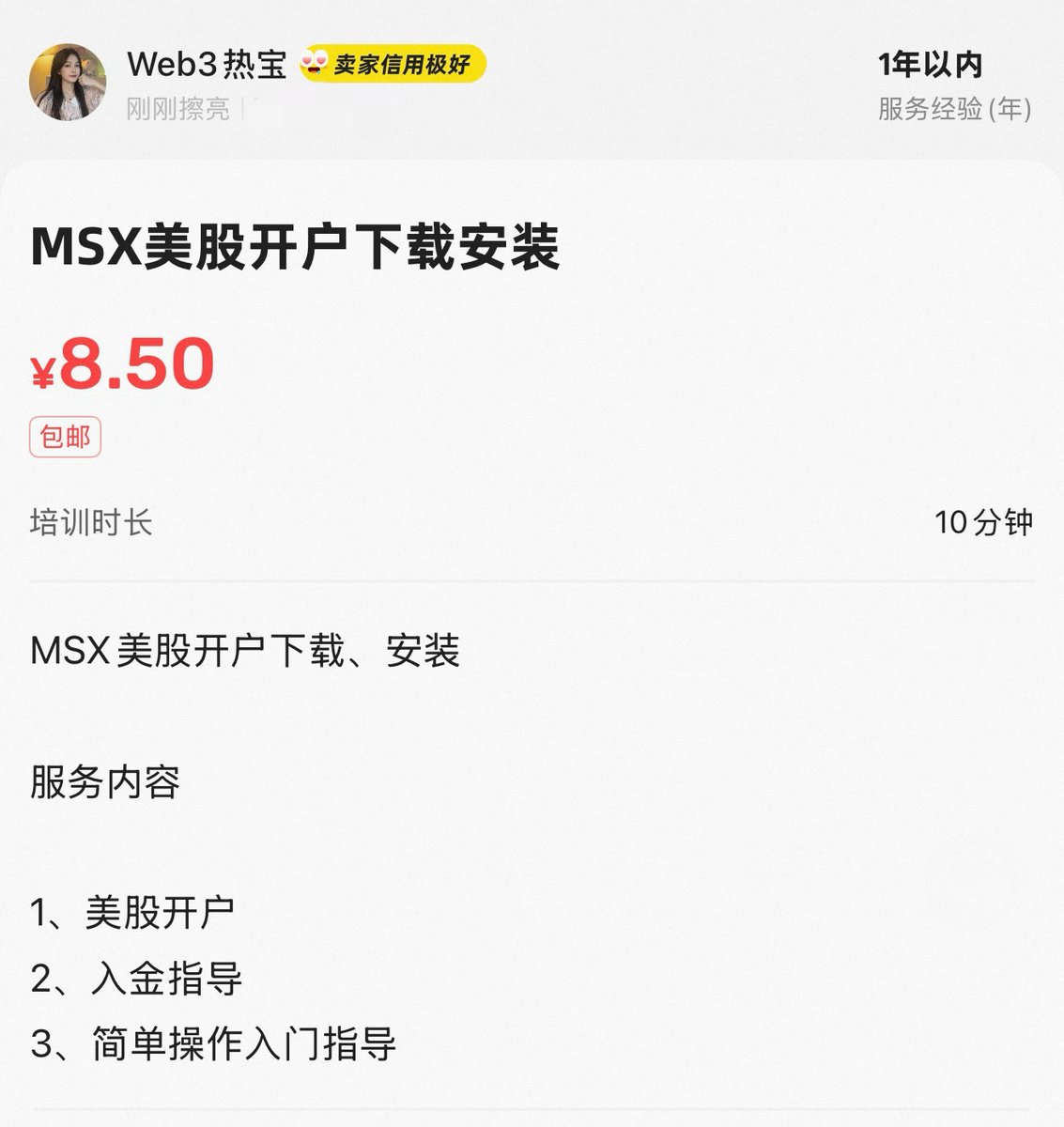1064x1127 pixels.
Task: Open the seller's profile photo
Action: (x=68, y=83)
